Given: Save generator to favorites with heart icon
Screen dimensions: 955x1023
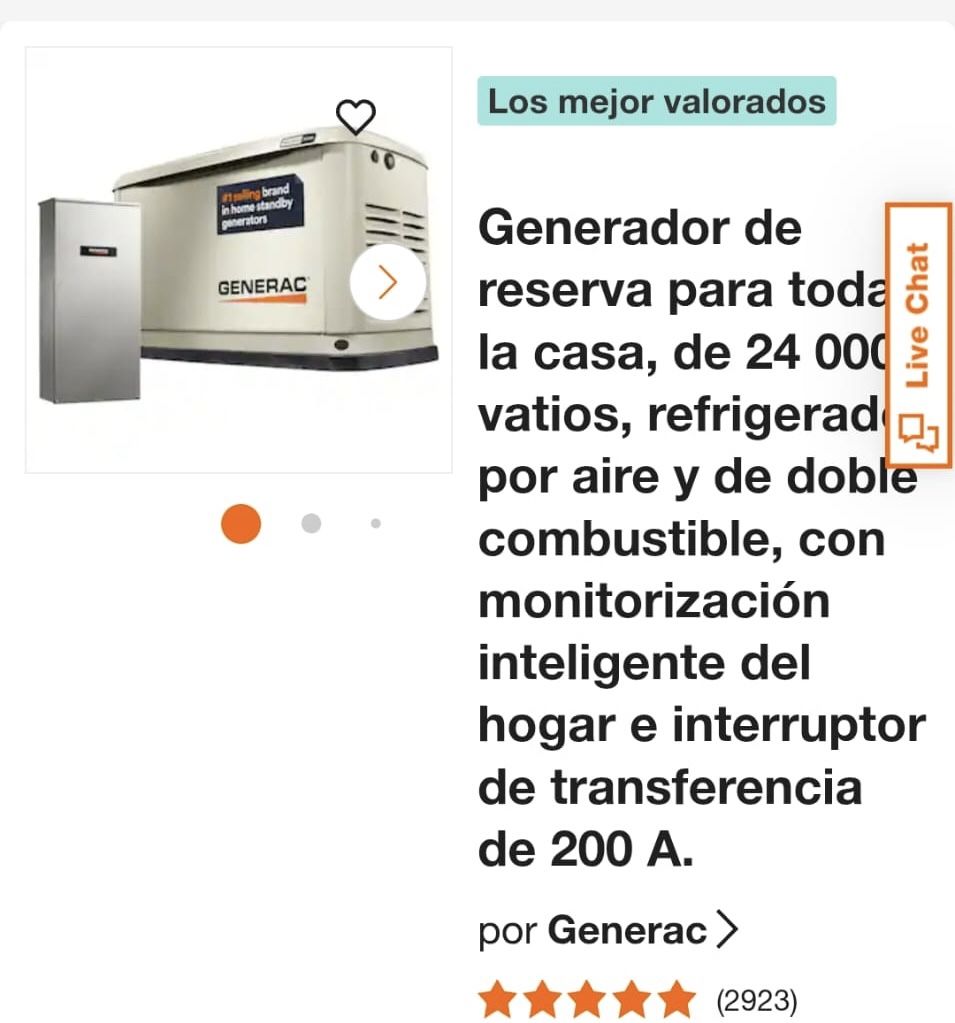Looking at the screenshot, I should [356, 117].
